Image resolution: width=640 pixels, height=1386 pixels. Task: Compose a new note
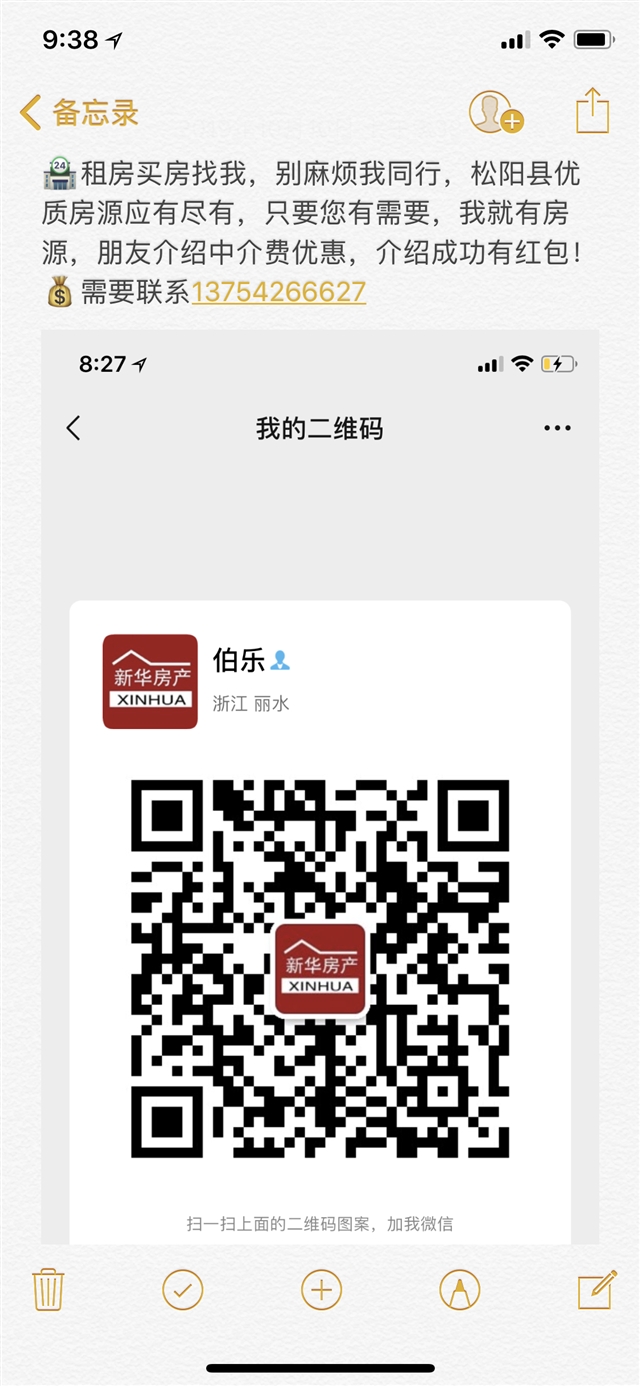(597, 1288)
